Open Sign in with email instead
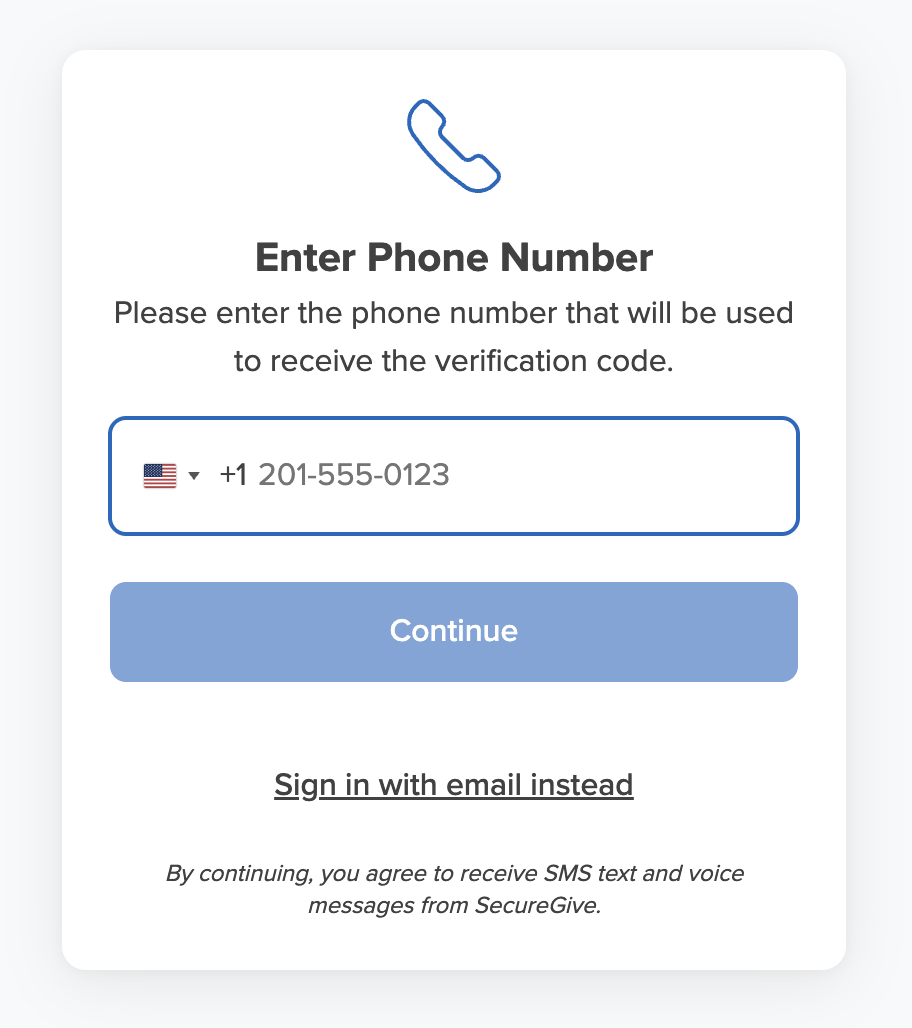The width and height of the screenshot is (912, 1028). click(453, 785)
